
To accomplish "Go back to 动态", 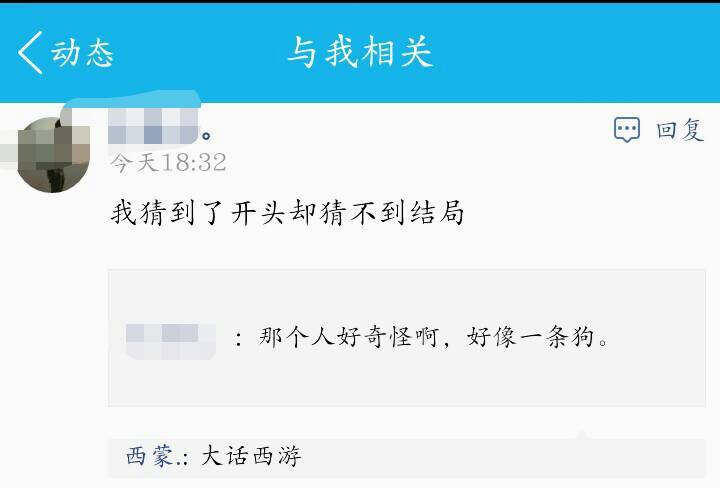I will tap(66, 52).
